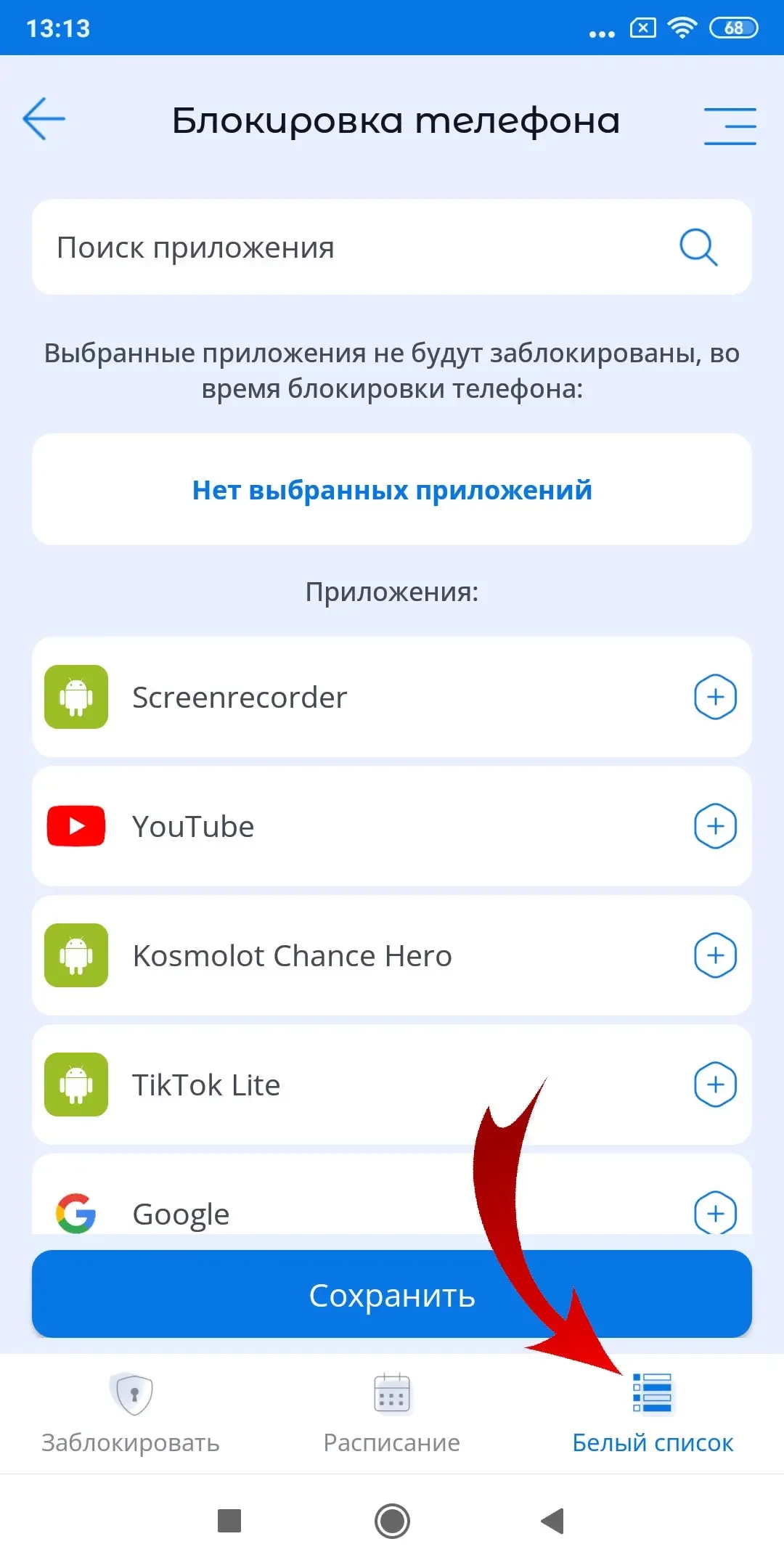
Task: Switch to the Расписание tab
Action: [392, 1413]
